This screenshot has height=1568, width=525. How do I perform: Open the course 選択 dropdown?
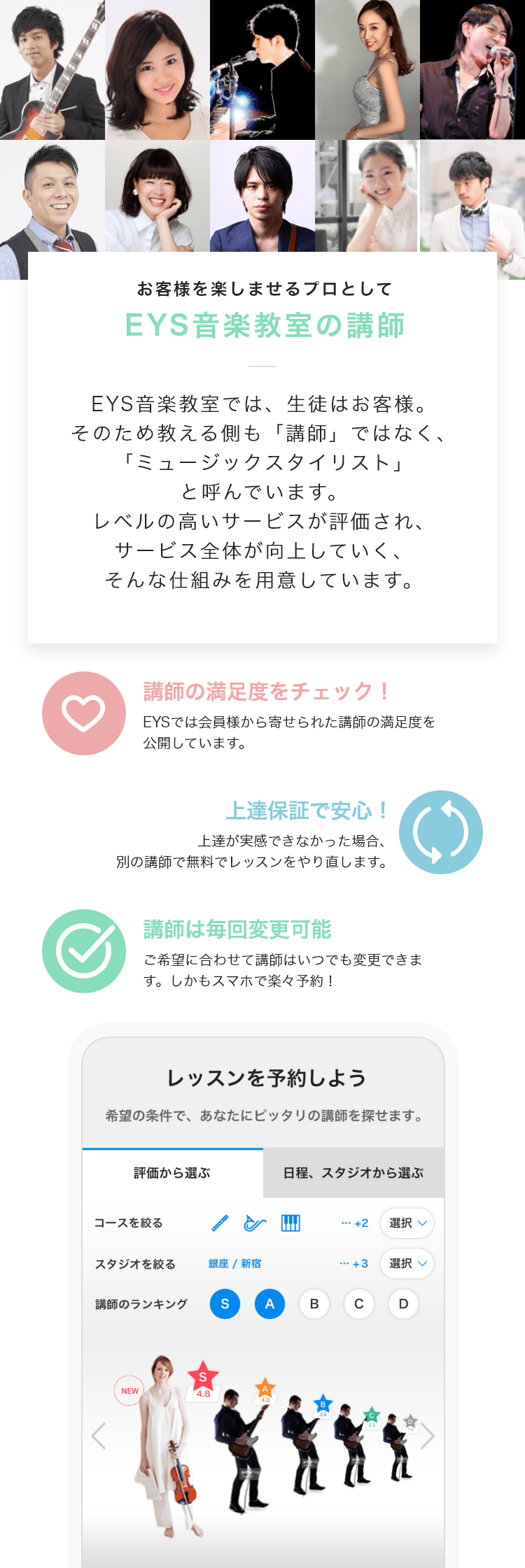point(407,1223)
